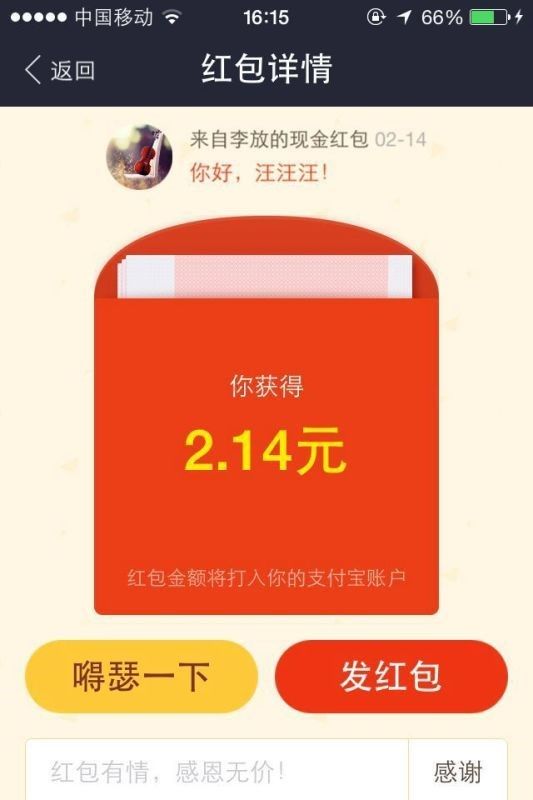Tap the 感谢 button
Image resolution: width=533 pixels, height=800 pixels.
point(458,770)
